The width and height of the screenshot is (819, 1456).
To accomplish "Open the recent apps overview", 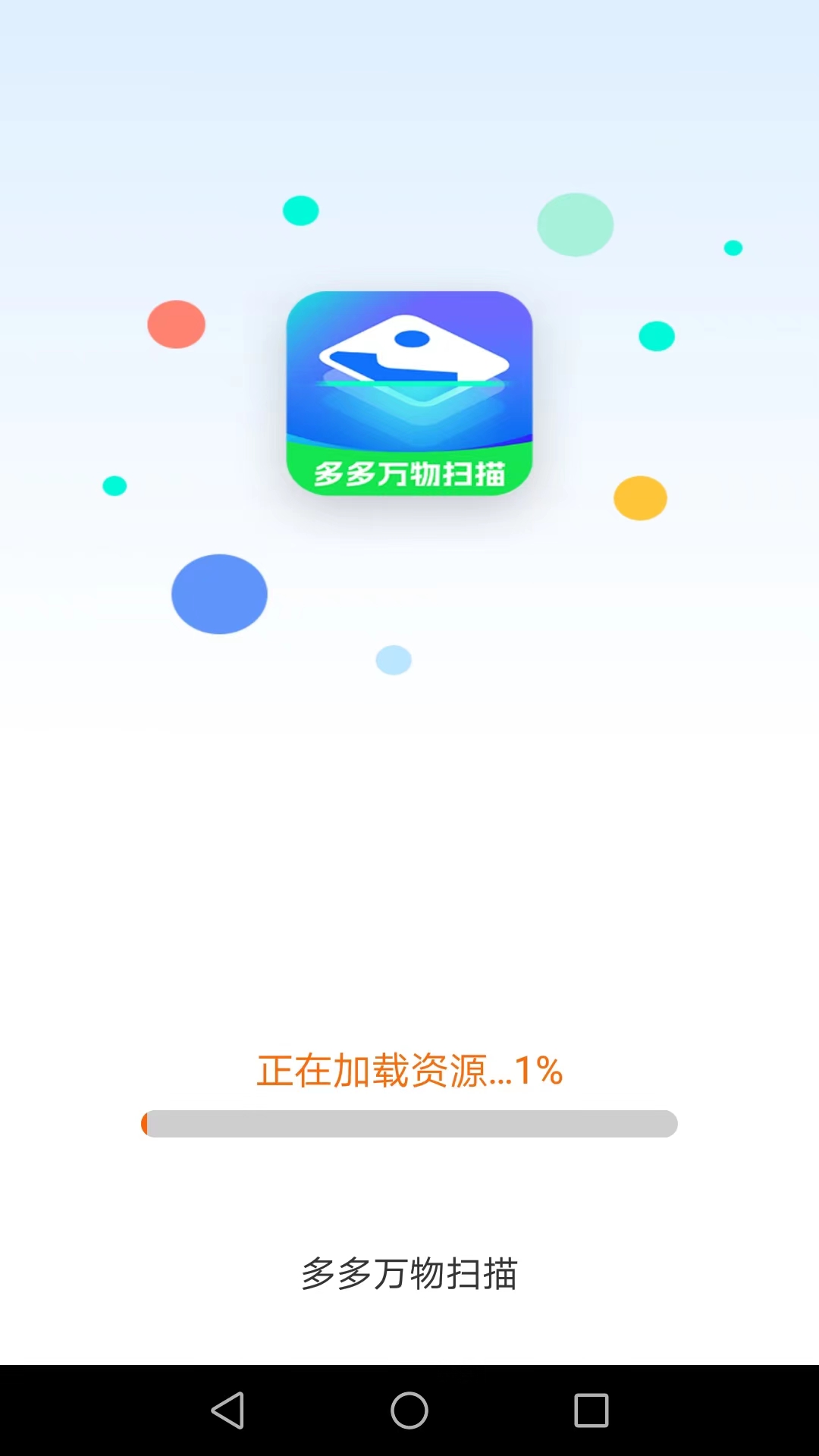I will [x=591, y=1410].
